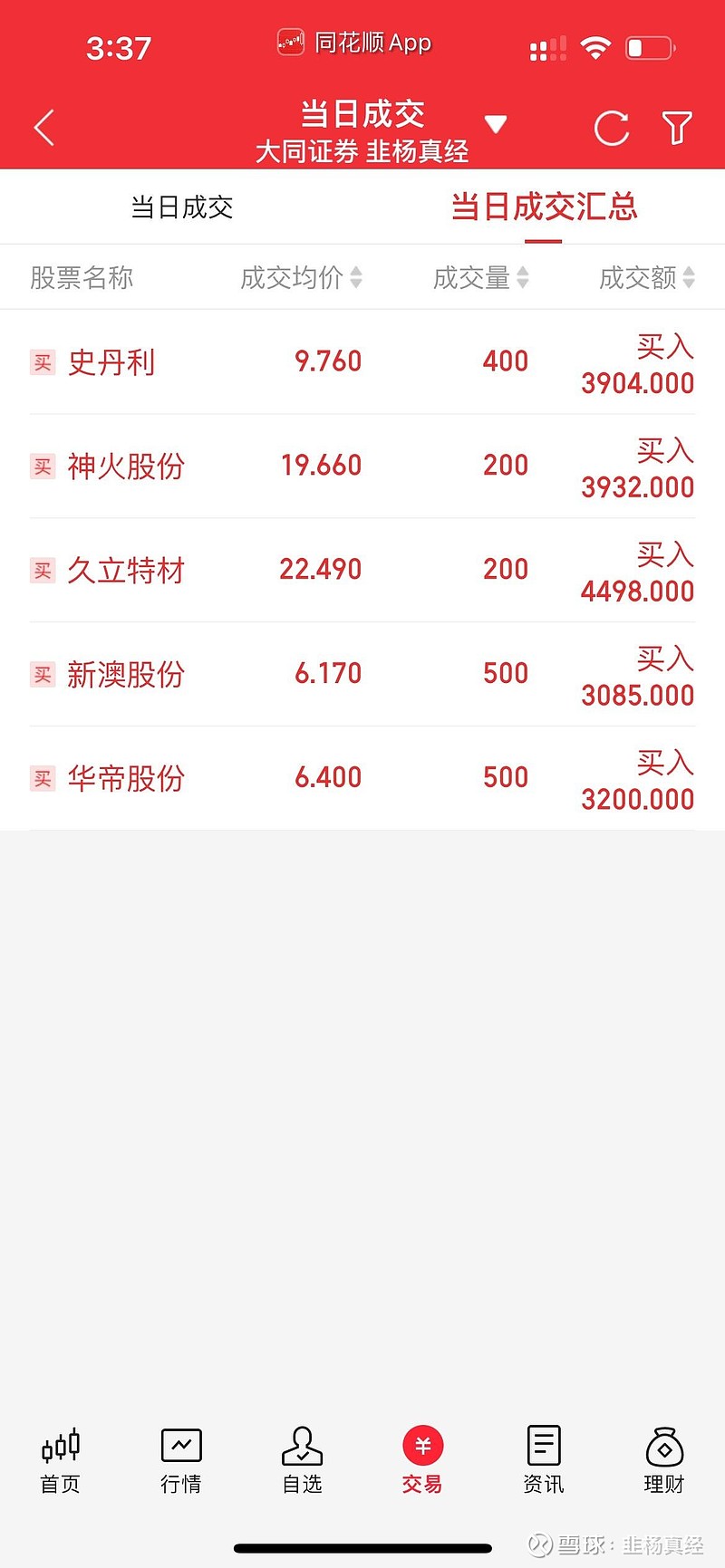Switch to the 行情 tab
The image size is (725, 1568).
pyautogui.click(x=181, y=1460)
